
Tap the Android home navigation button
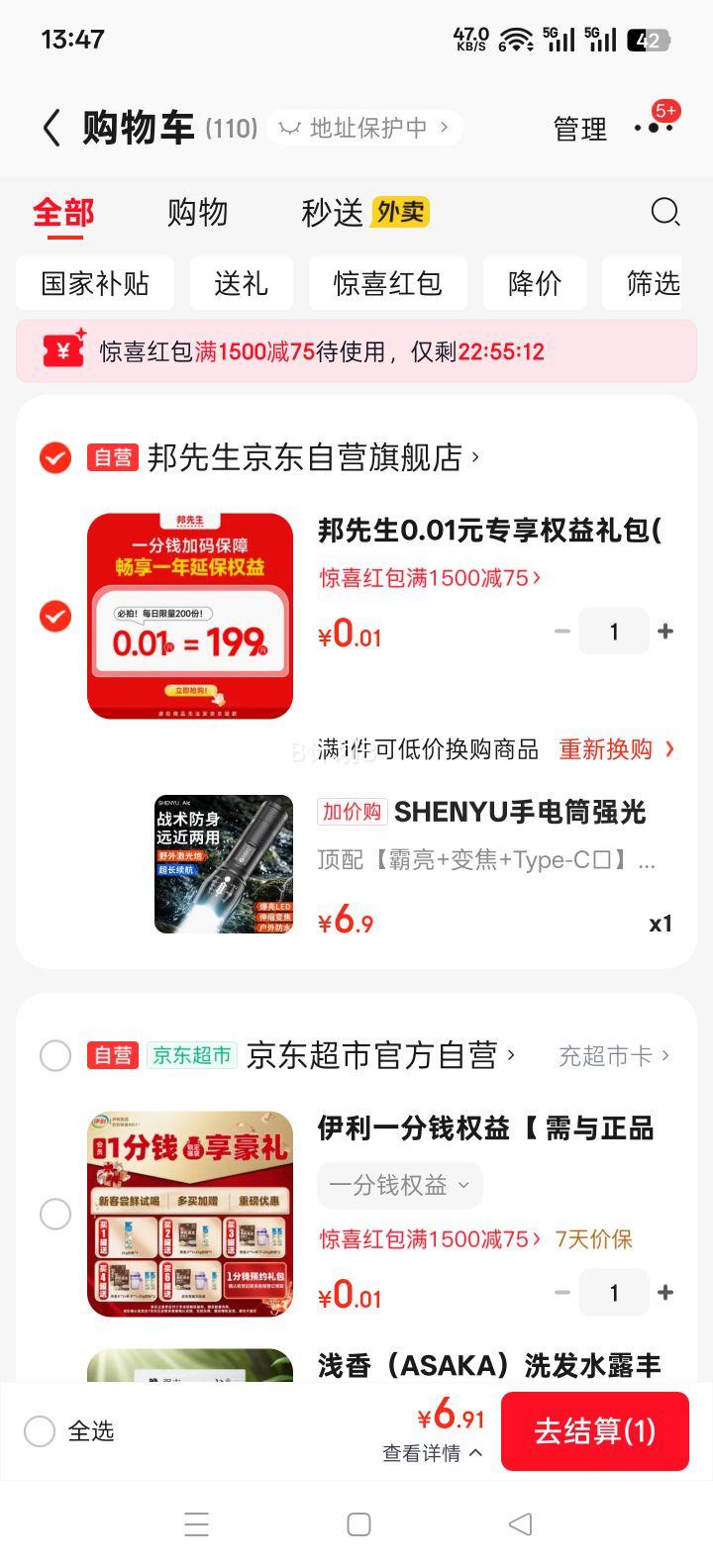(x=356, y=1524)
